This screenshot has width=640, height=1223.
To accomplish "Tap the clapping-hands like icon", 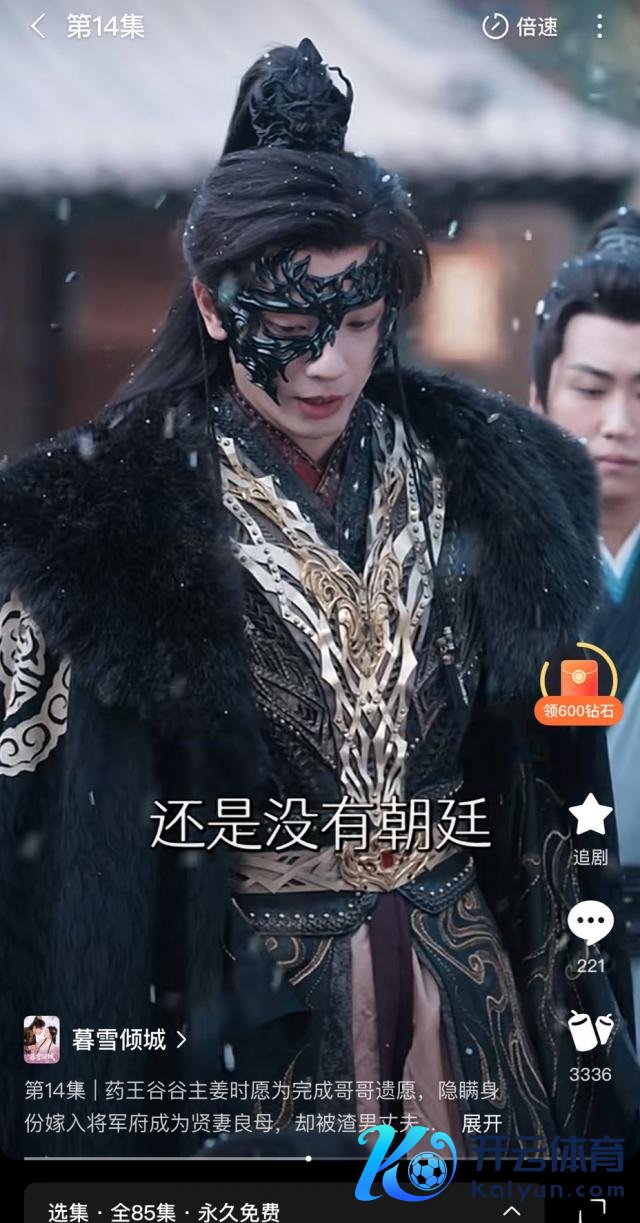I will (590, 1032).
